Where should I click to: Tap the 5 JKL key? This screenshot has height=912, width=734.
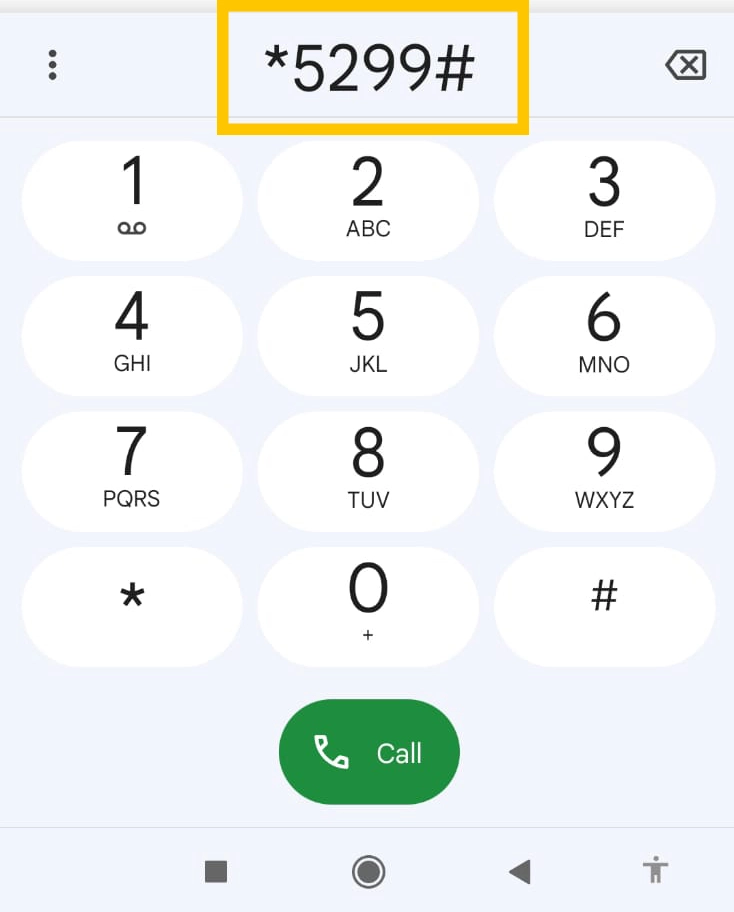tap(368, 336)
